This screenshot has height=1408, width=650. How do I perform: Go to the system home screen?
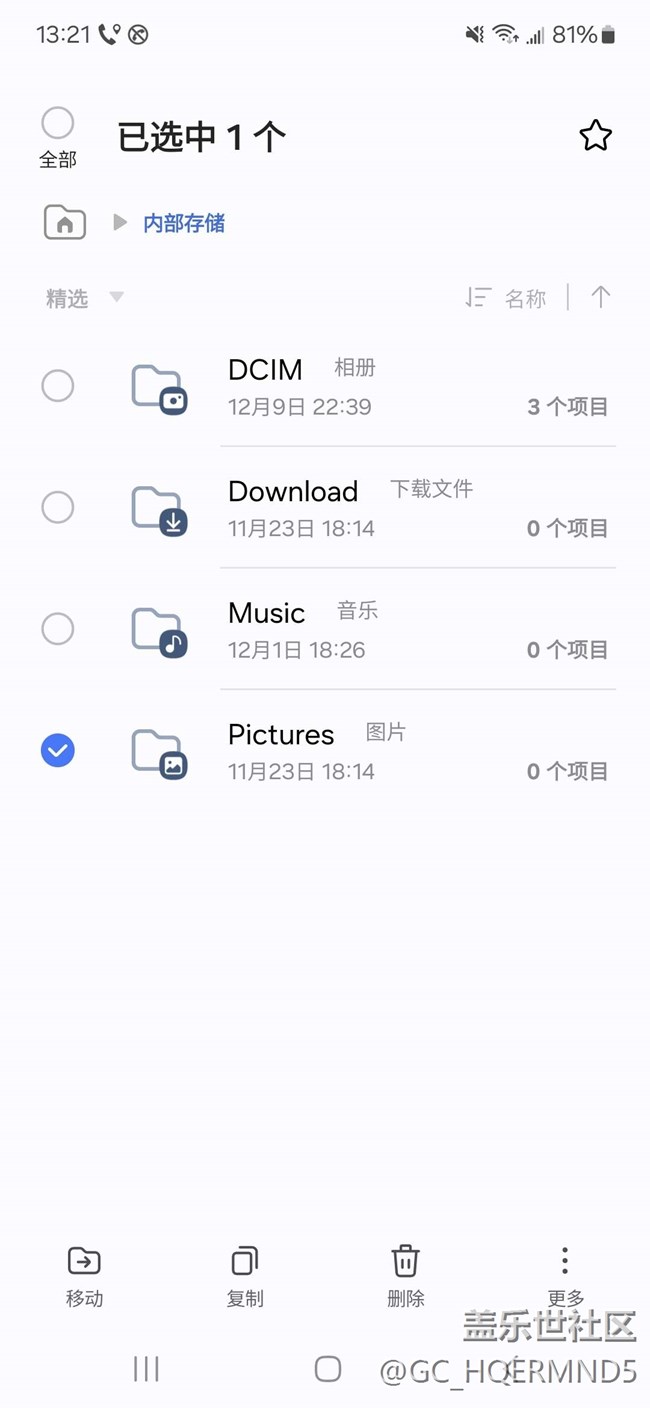[x=327, y=1369]
